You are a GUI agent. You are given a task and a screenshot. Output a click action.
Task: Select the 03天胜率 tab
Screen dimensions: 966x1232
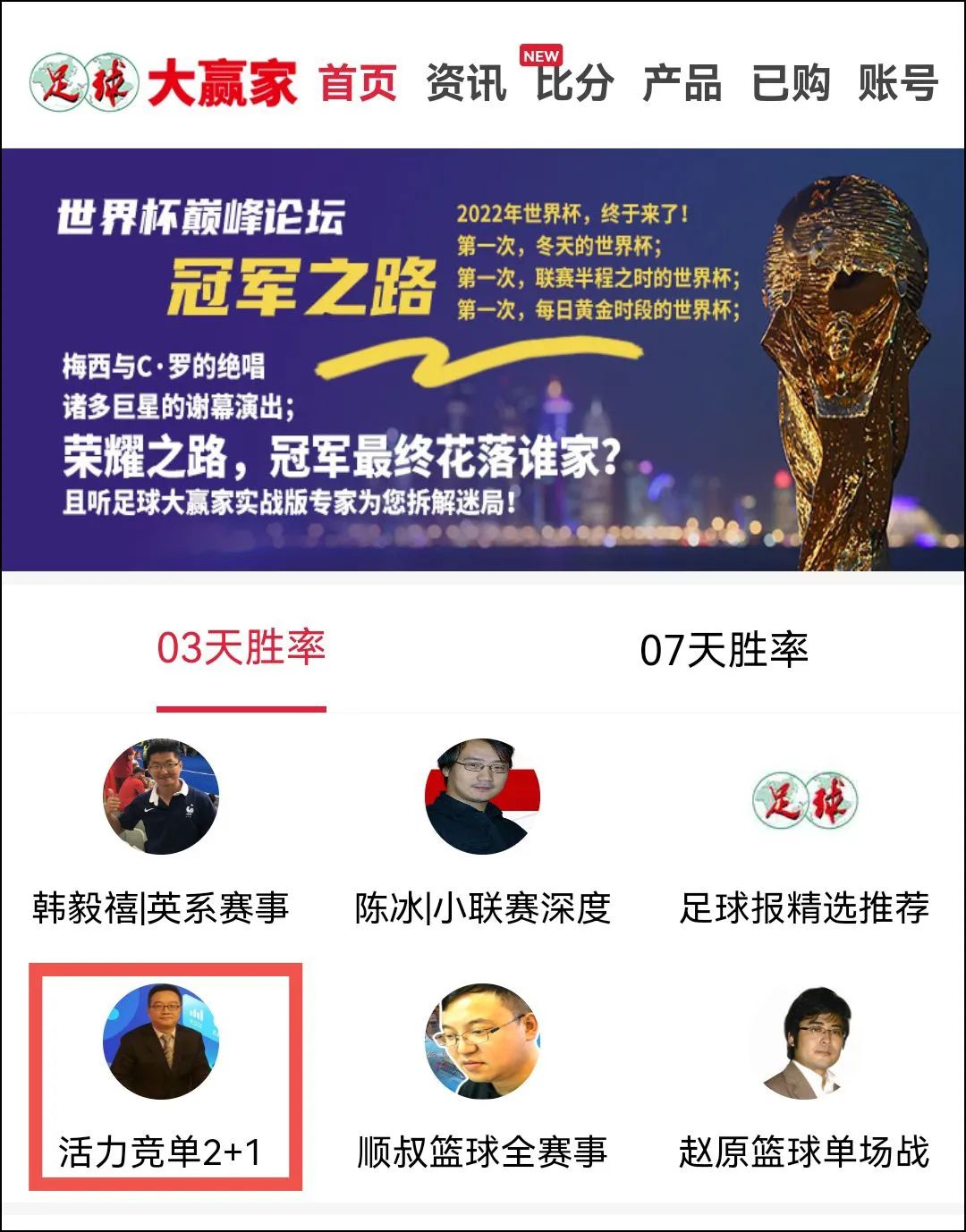(x=241, y=649)
